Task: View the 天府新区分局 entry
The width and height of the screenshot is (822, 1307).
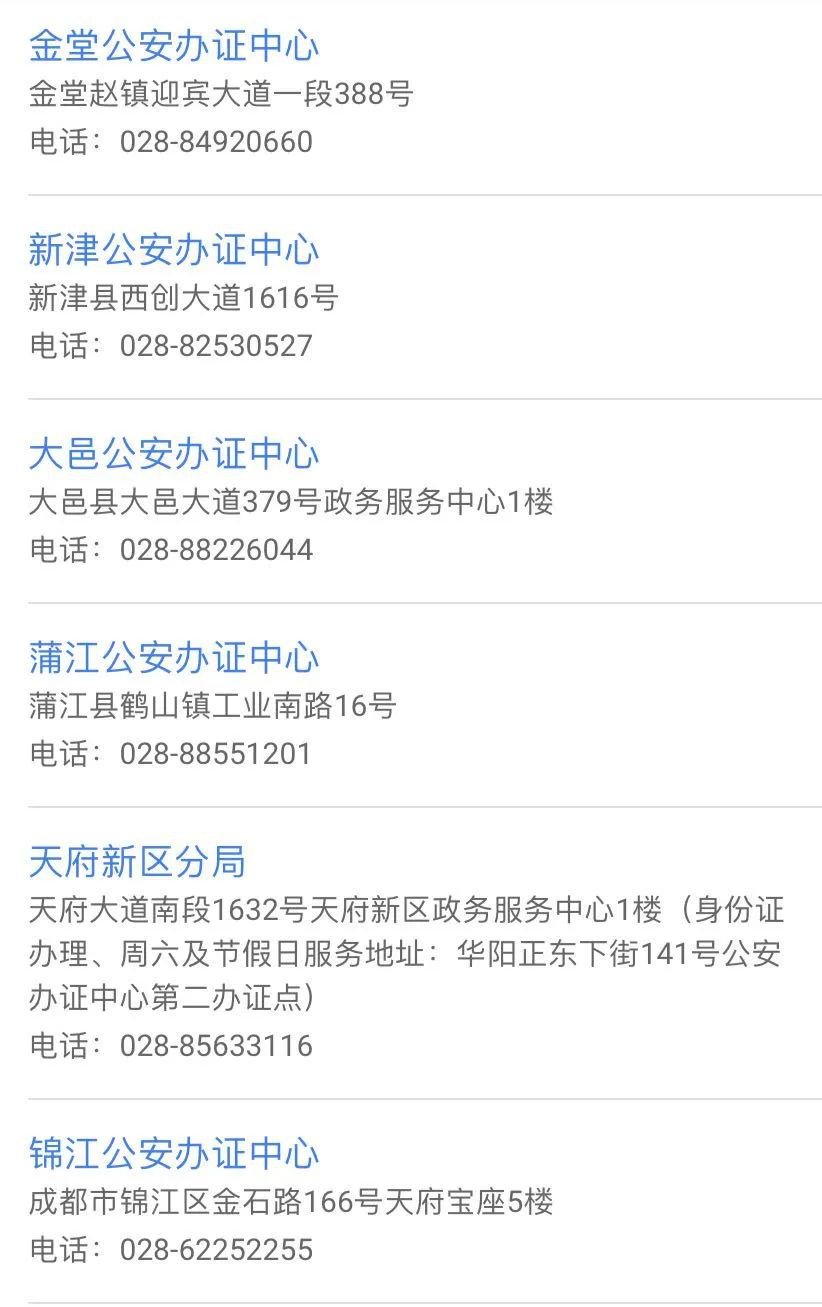Action: (x=137, y=862)
